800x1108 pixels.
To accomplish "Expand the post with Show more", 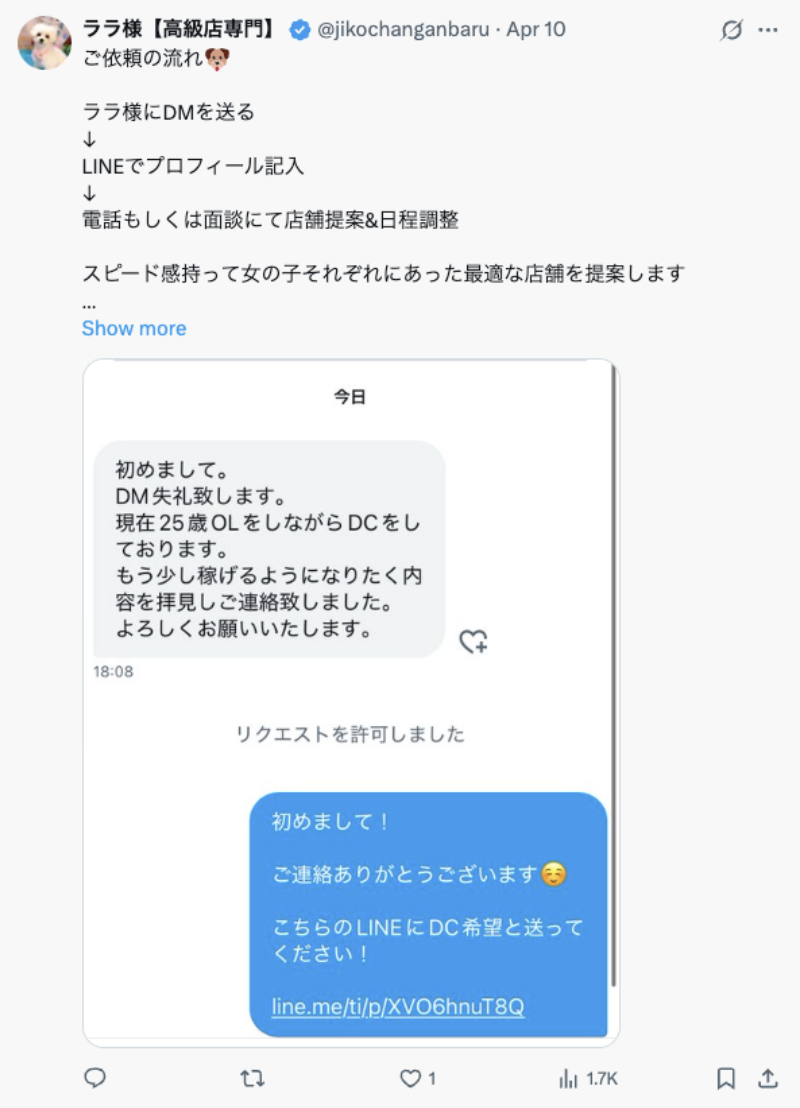I will pyautogui.click(x=134, y=328).
